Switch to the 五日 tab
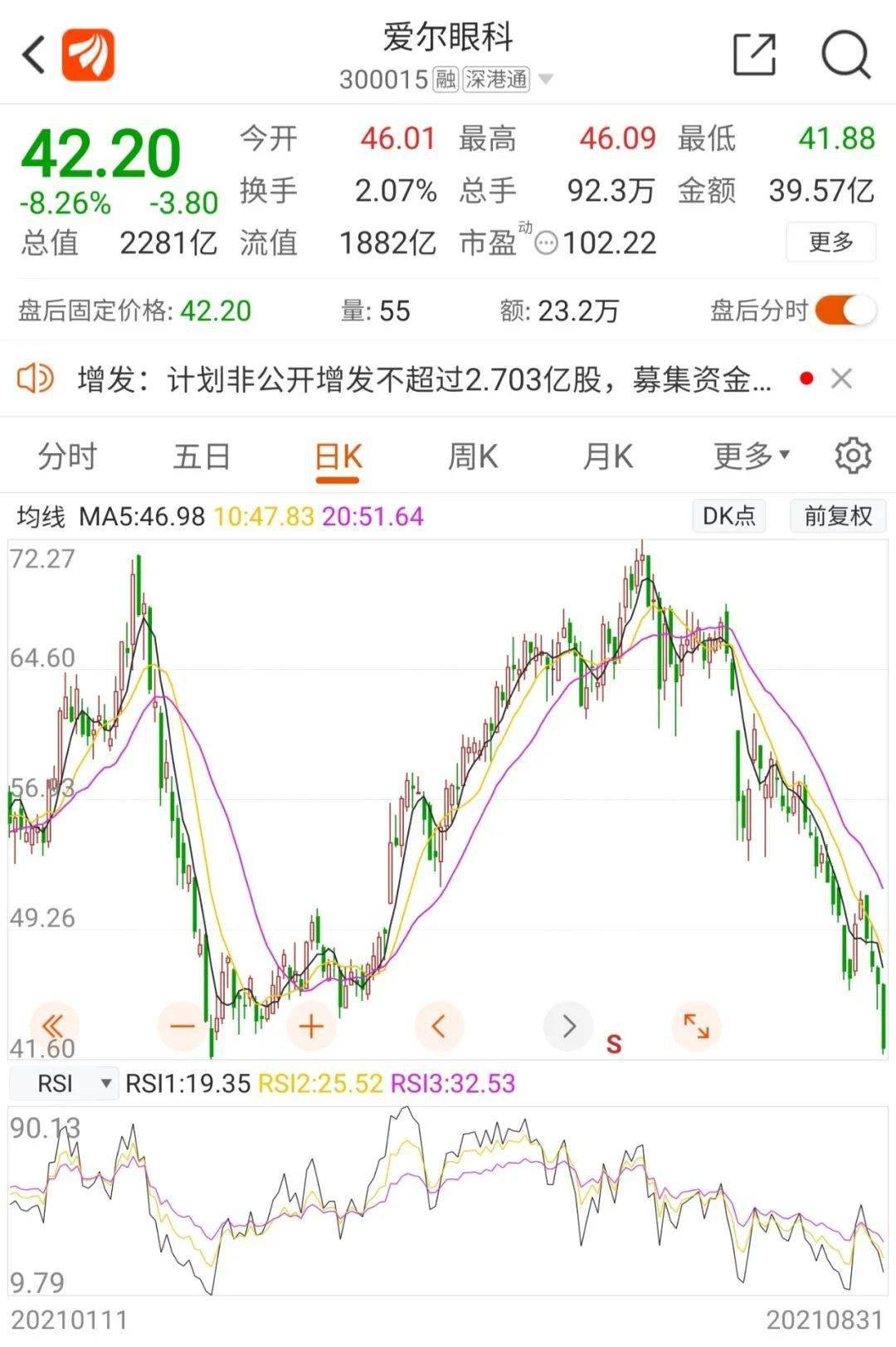896x1347 pixels. tap(202, 456)
